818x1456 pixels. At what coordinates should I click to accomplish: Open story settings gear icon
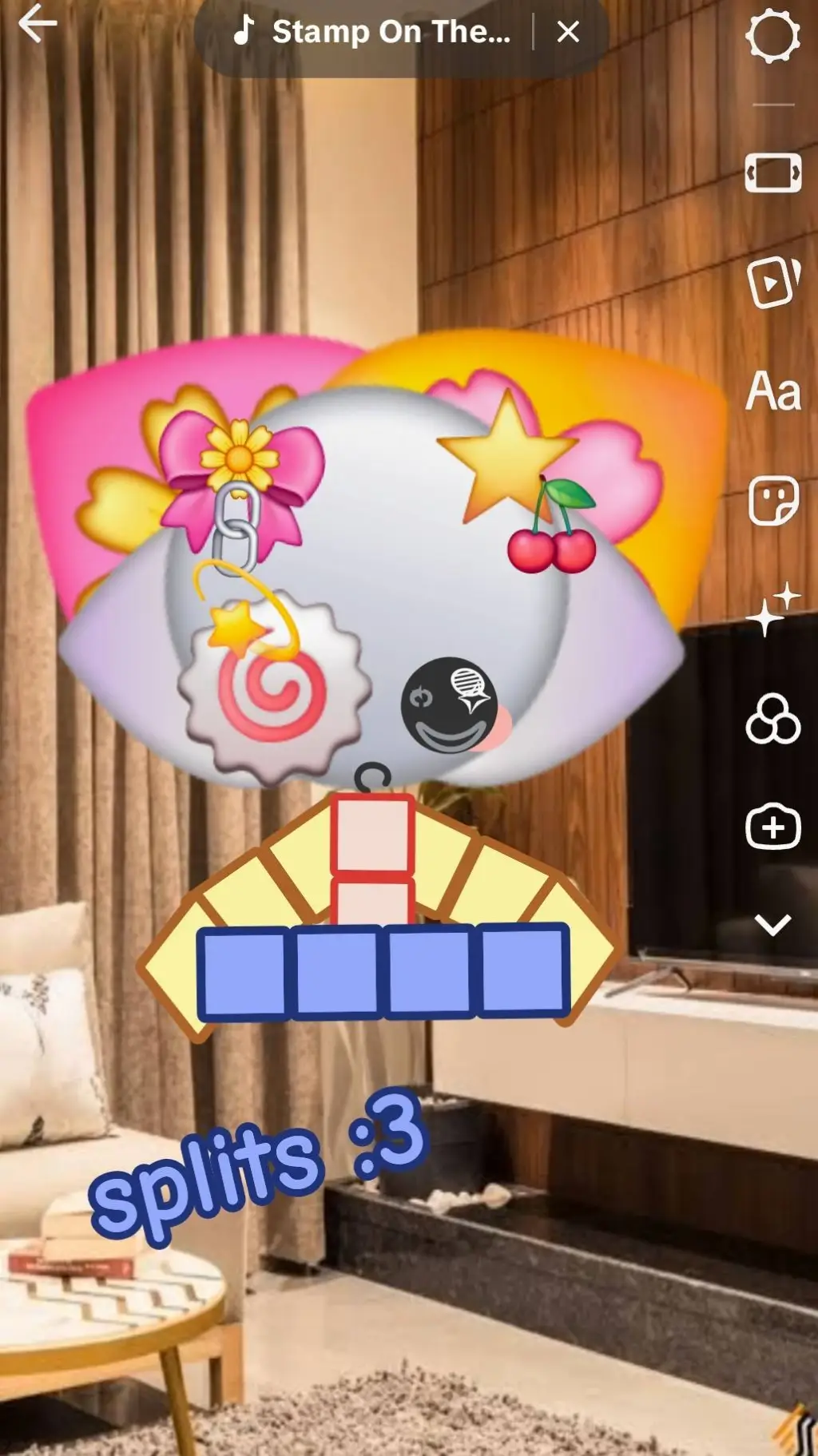tap(772, 36)
